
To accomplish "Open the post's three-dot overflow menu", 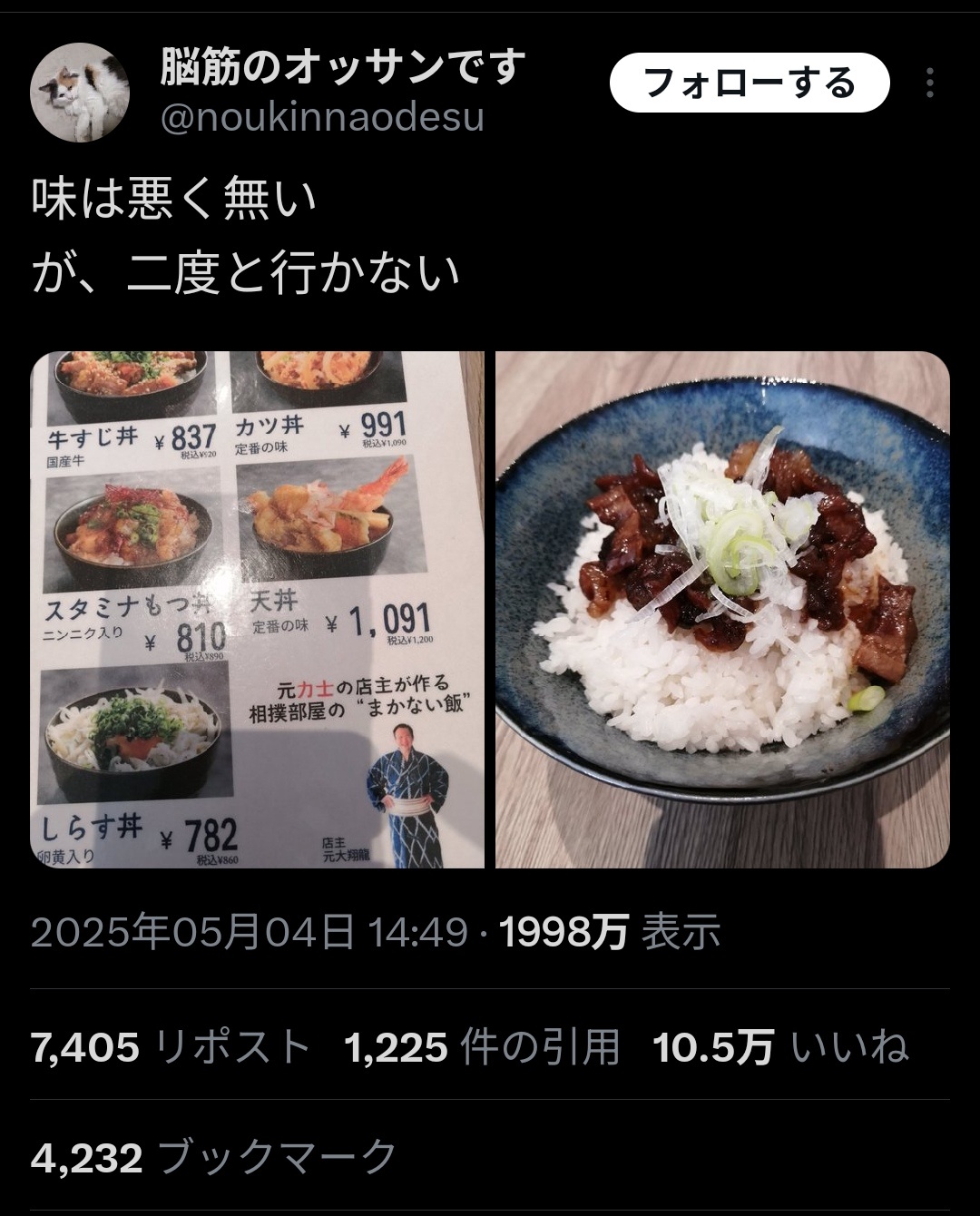I will click(929, 83).
